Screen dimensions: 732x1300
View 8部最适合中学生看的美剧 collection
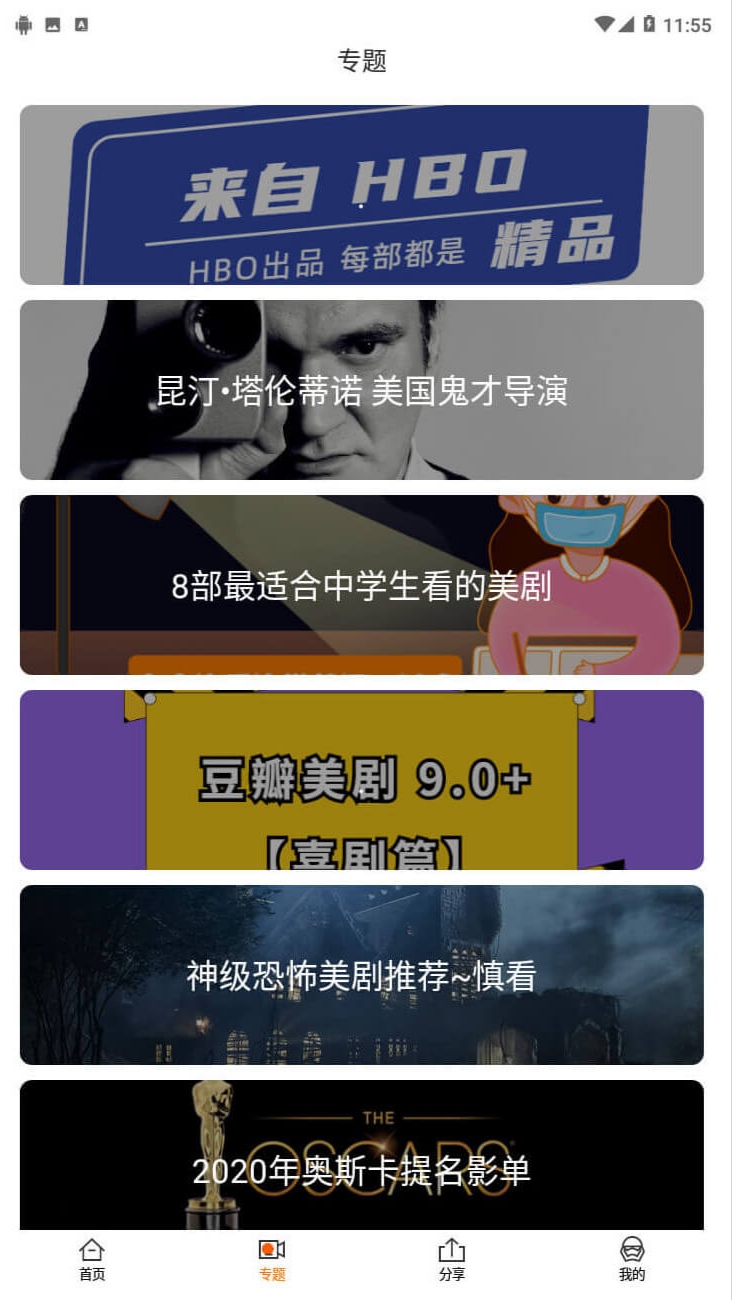[362, 585]
